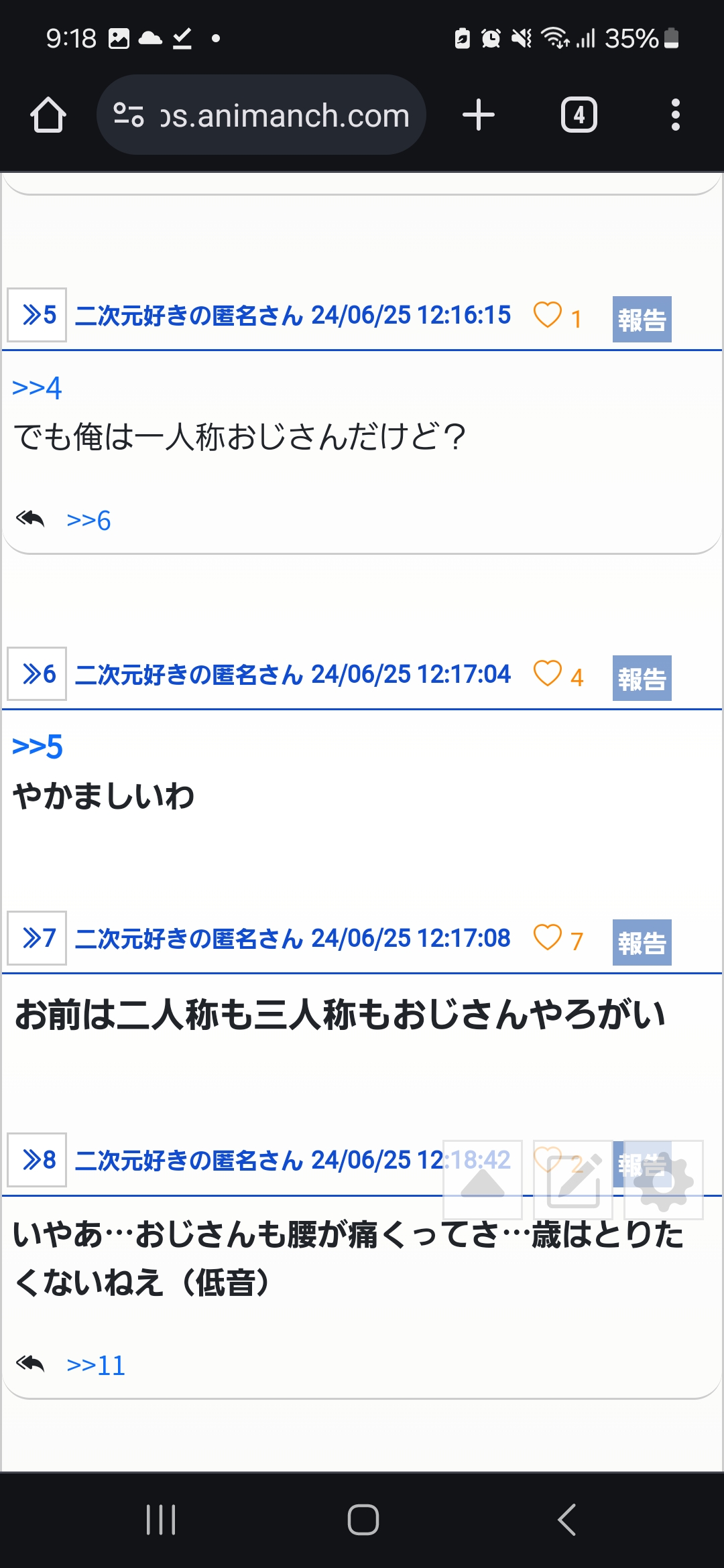This screenshot has height=1568, width=724.
Task: Open the tab switcher showing 4
Action: [579, 115]
